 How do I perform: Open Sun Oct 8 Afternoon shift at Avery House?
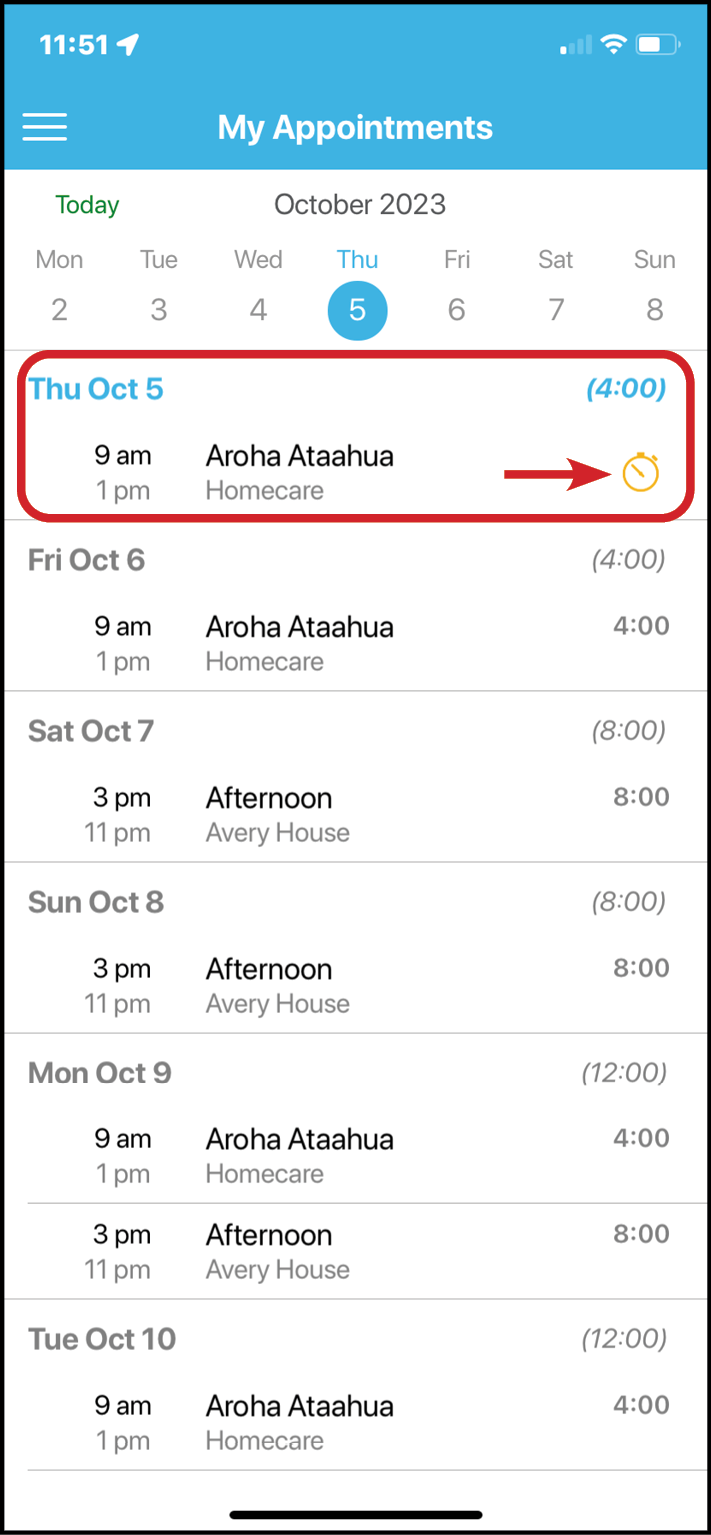(x=355, y=986)
